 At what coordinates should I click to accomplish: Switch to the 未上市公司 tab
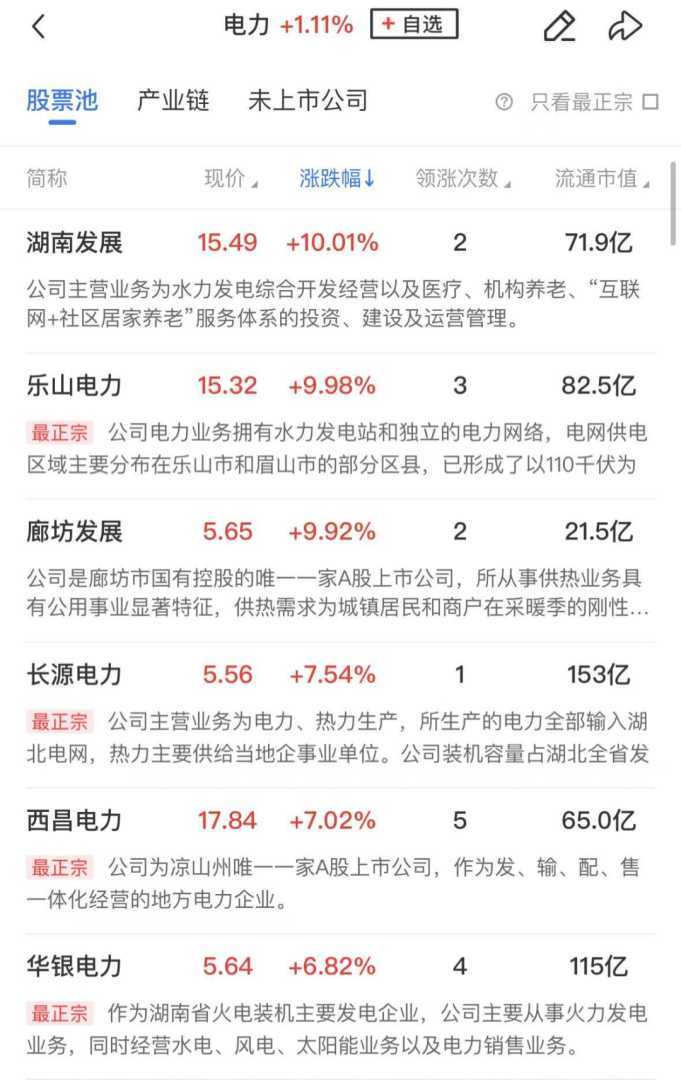308,101
